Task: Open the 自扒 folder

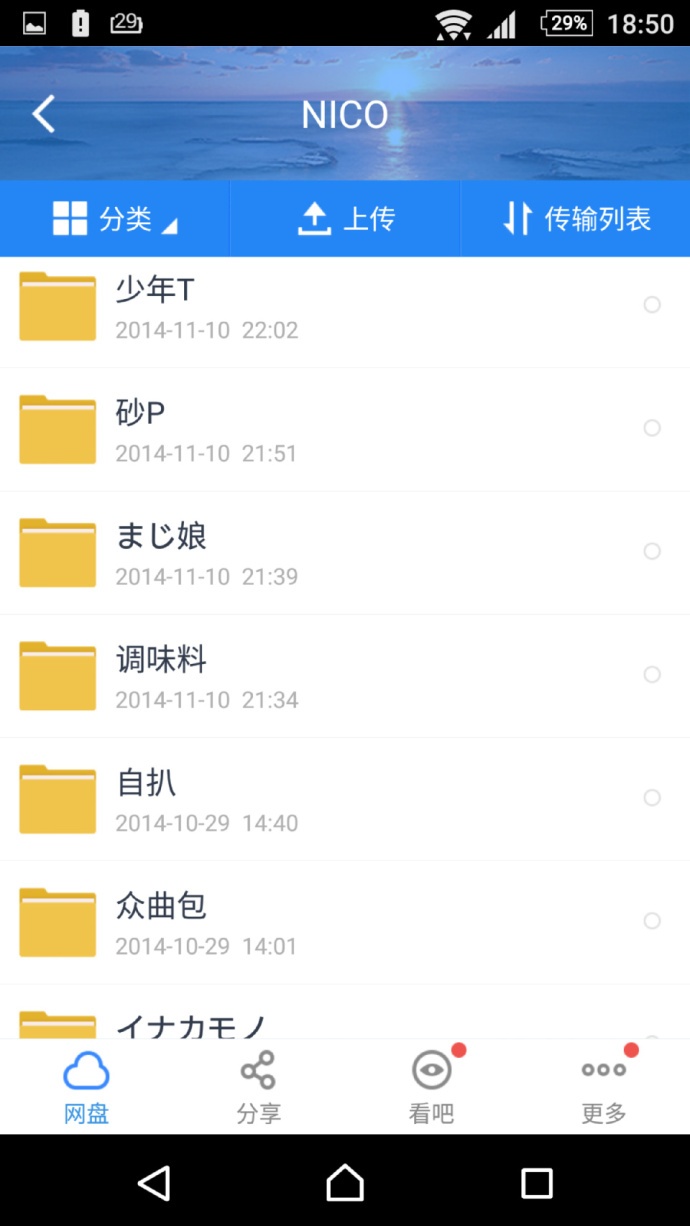Action: coord(300,798)
